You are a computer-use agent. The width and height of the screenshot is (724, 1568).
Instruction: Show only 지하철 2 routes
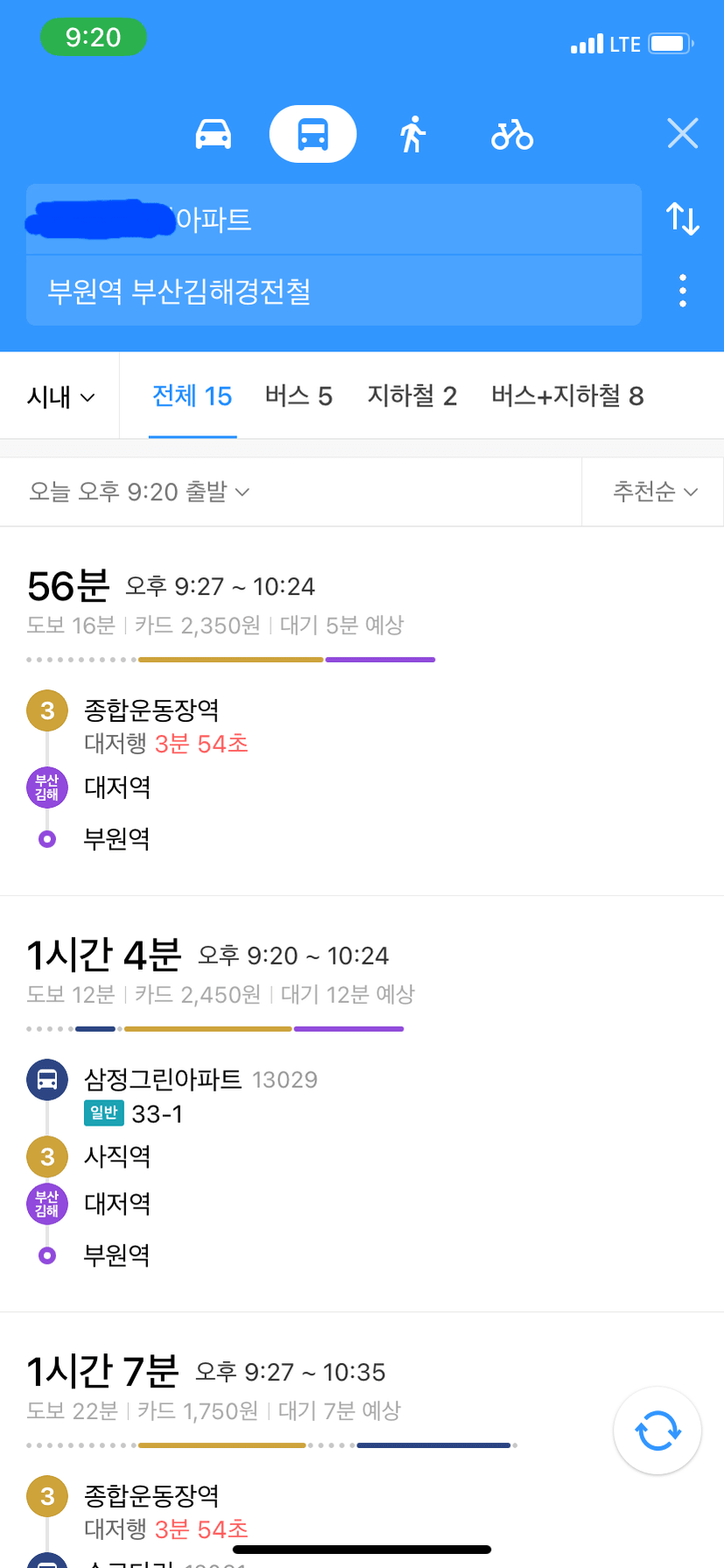[x=411, y=396]
